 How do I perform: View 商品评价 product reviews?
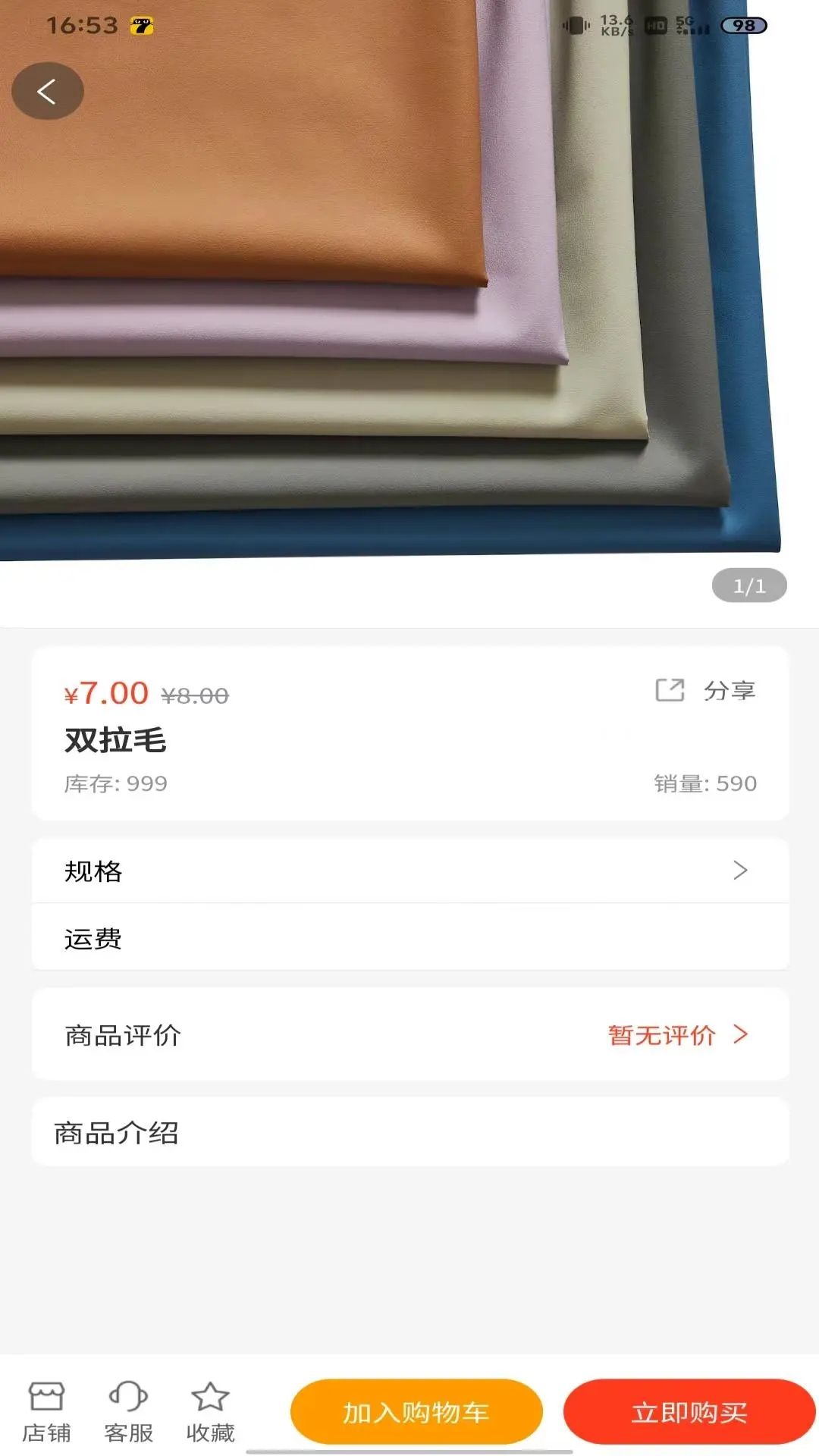point(410,1034)
